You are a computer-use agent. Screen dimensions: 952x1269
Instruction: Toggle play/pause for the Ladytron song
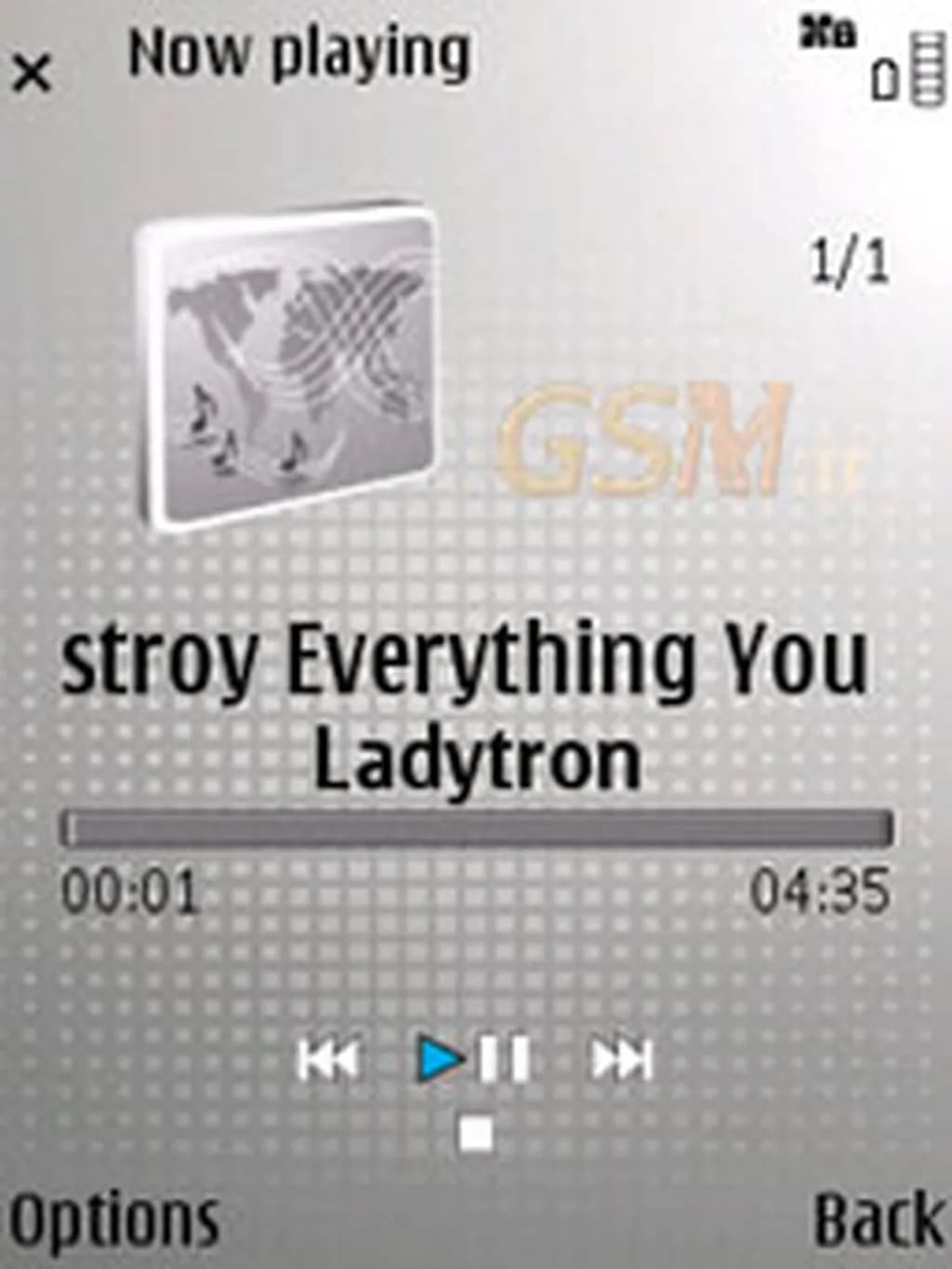(474, 1059)
